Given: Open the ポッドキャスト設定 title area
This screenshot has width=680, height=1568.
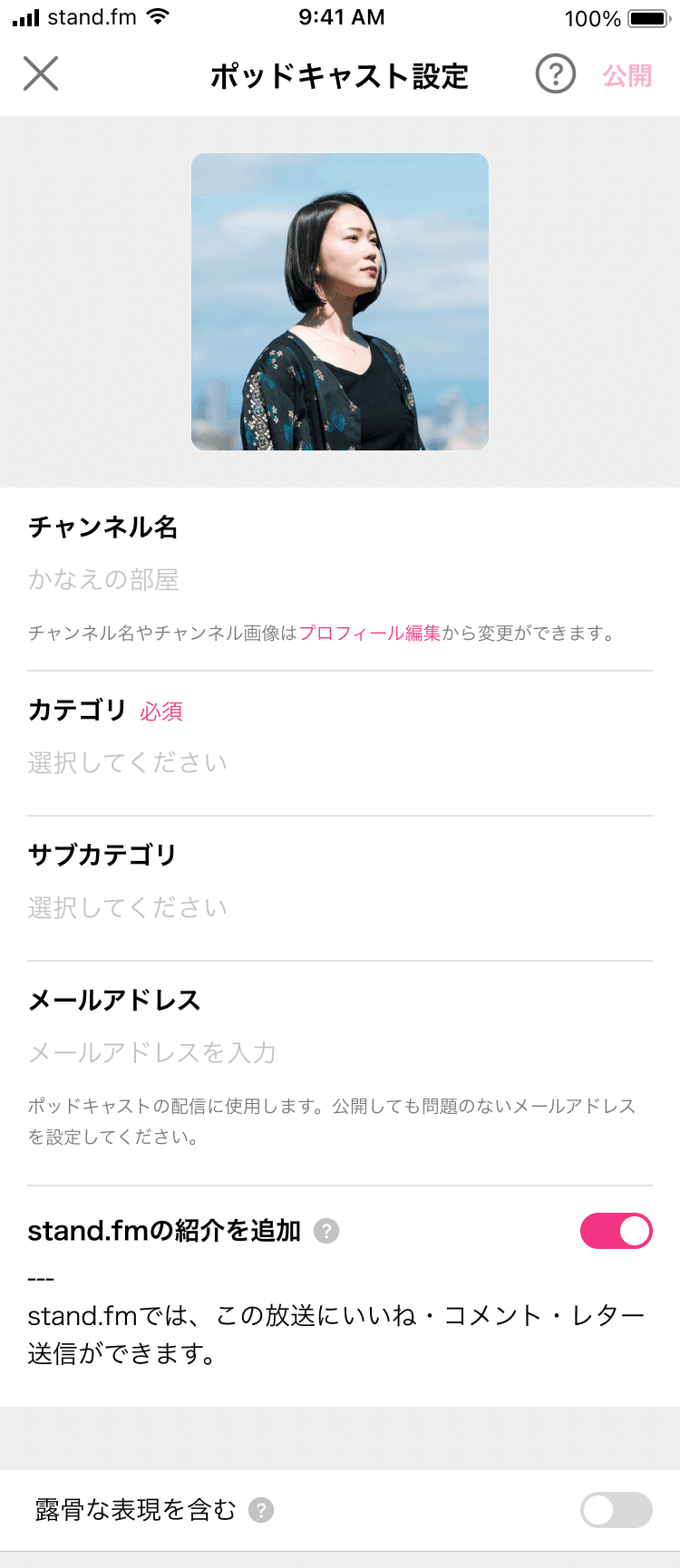Looking at the screenshot, I should [x=340, y=77].
